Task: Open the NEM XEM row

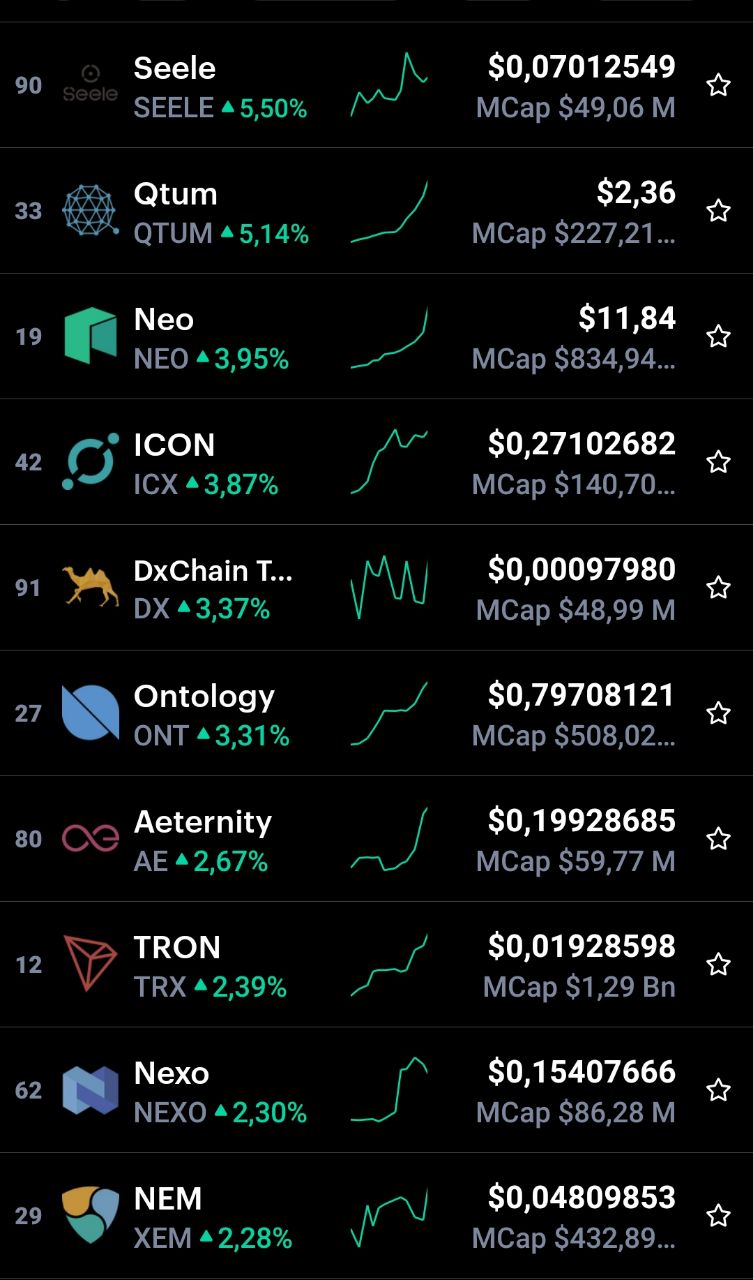Action: (376, 1216)
